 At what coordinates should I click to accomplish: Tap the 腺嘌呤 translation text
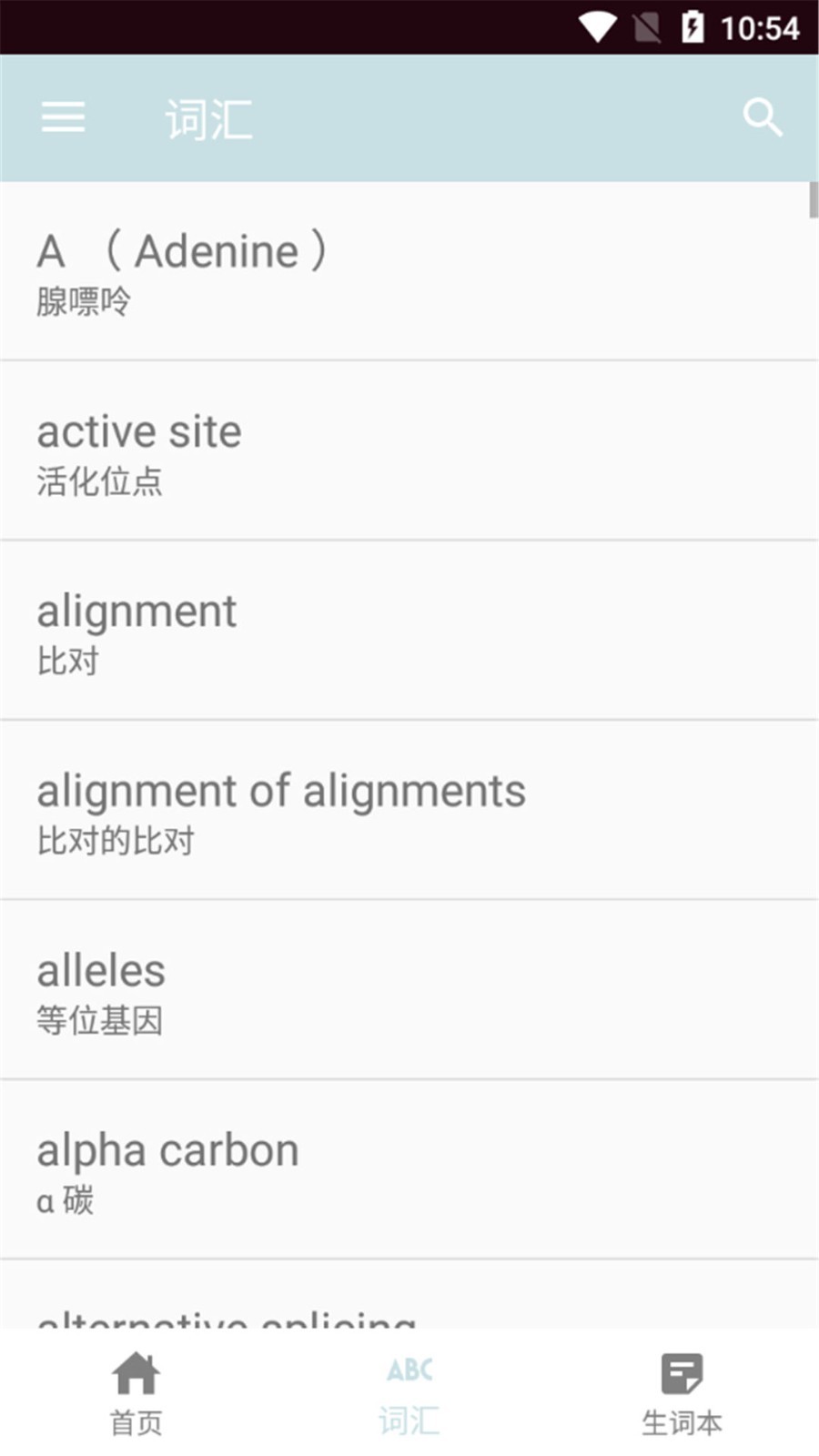tap(85, 300)
